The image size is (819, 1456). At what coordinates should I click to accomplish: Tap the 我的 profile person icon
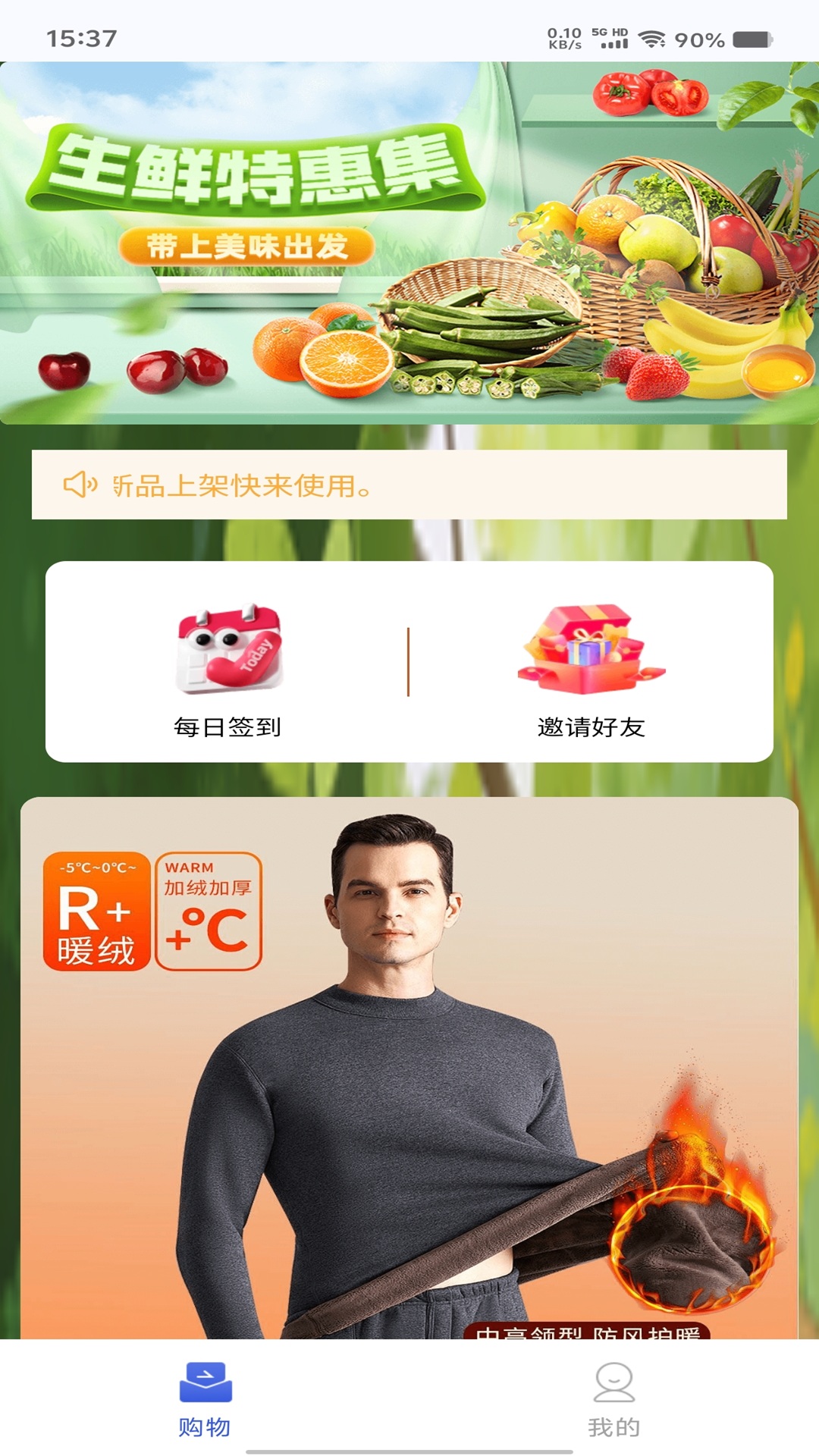pos(614,1382)
